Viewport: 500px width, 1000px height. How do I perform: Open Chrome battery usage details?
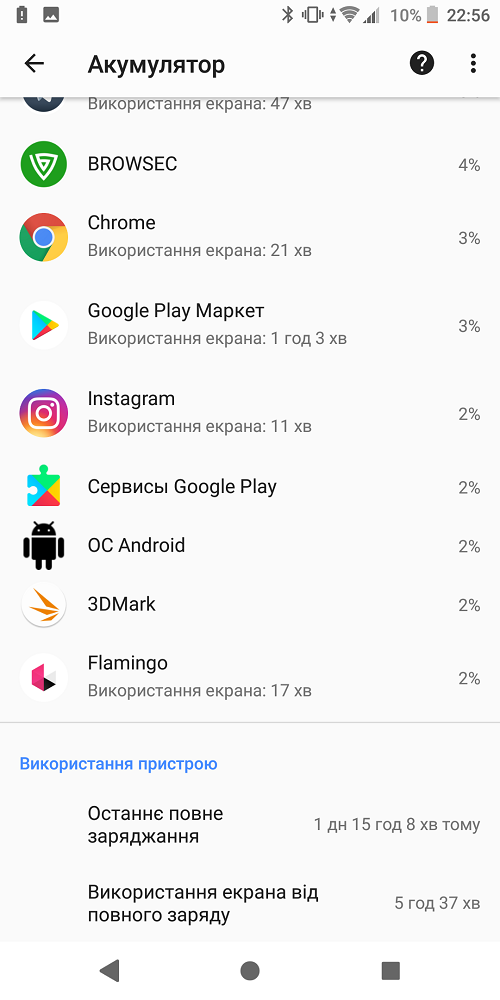(x=250, y=238)
